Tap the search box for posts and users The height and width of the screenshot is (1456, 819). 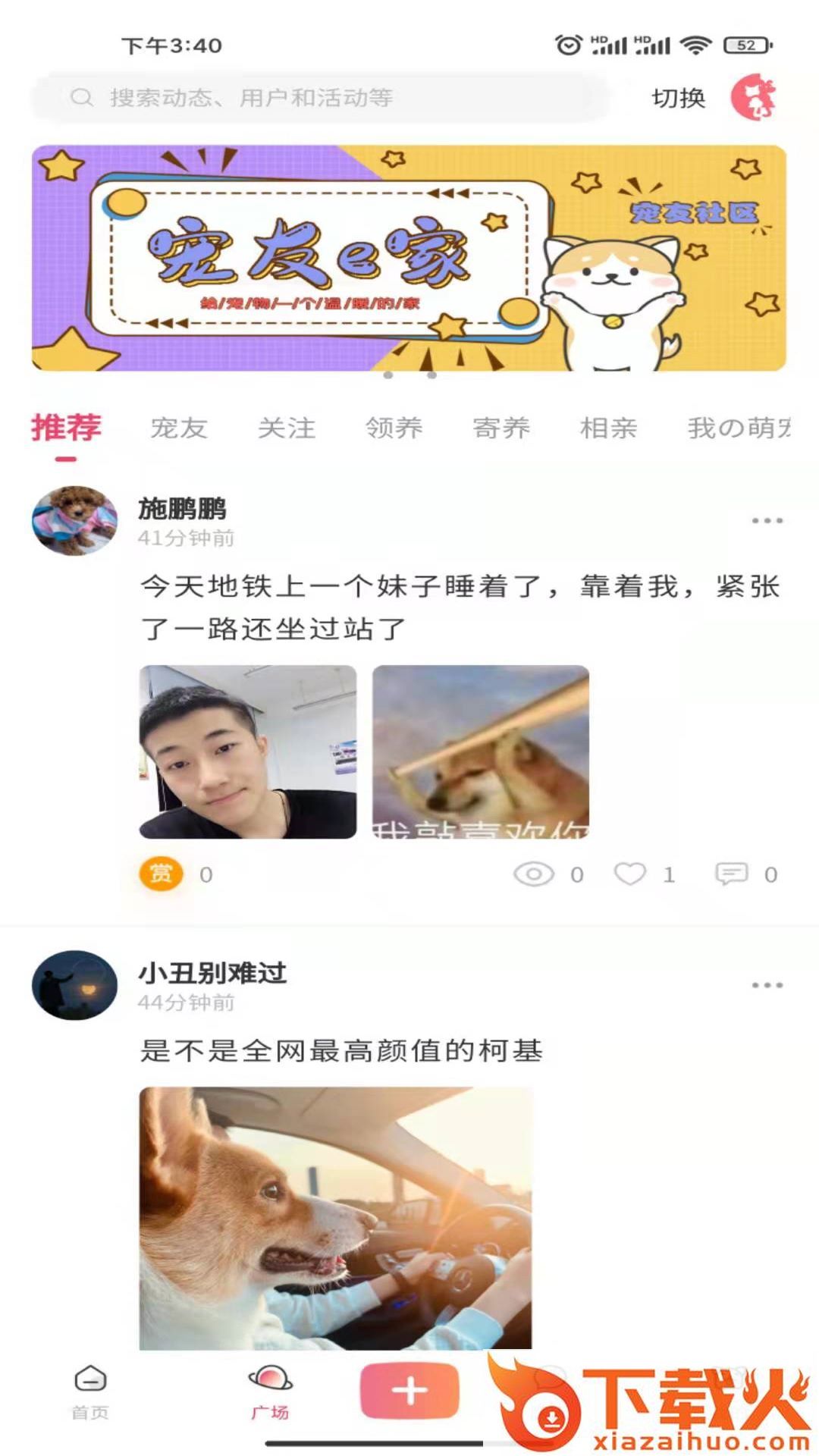(x=318, y=98)
